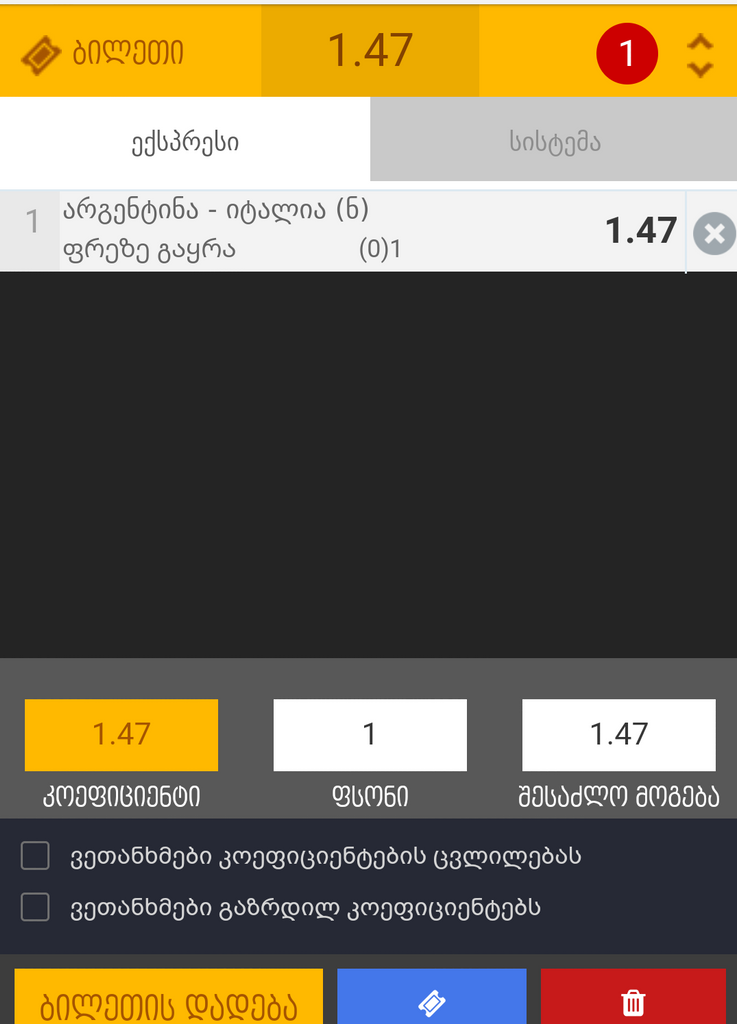The image size is (737, 1024).
Task: Select the ექსპრესი tab
Action: (184, 141)
